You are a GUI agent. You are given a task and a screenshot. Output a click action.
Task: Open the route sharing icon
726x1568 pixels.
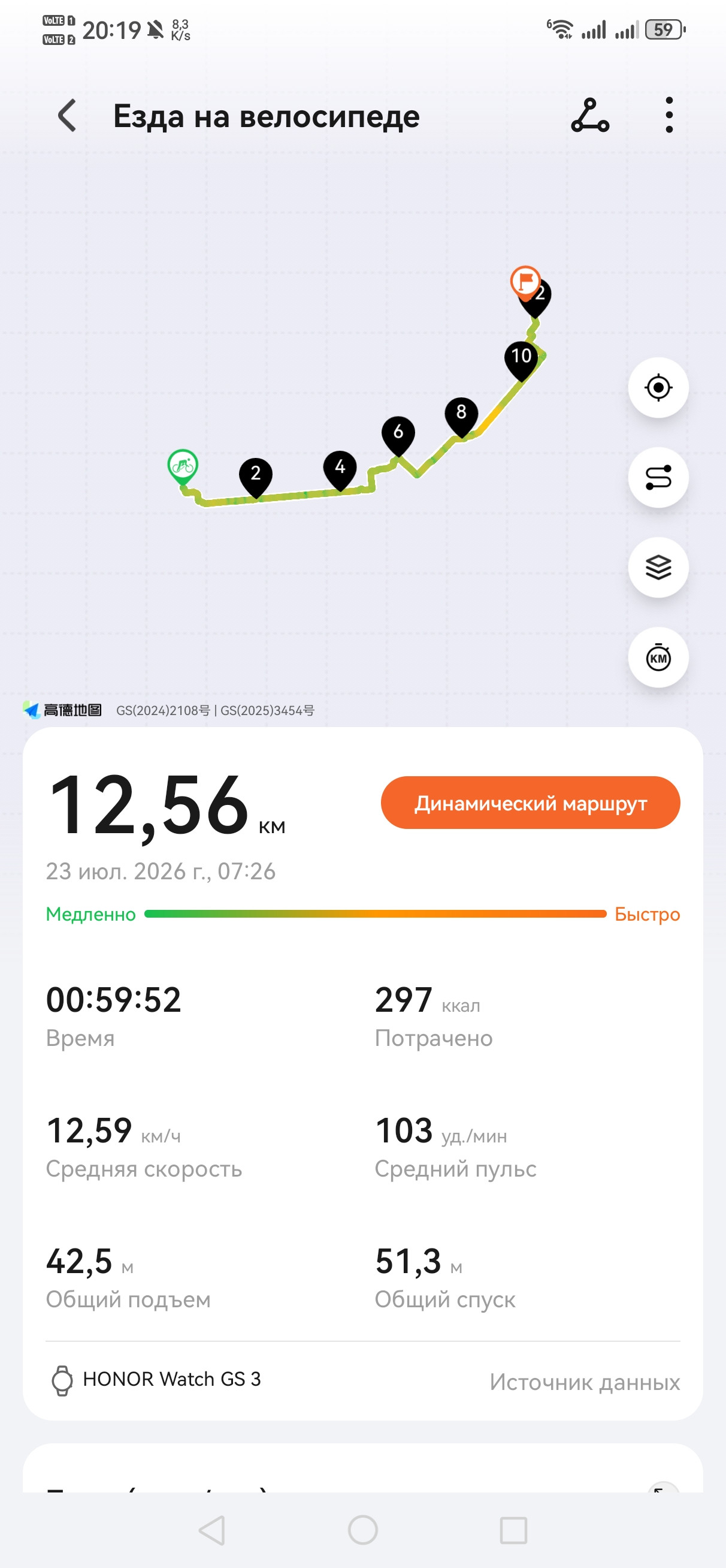pyautogui.click(x=589, y=115)
